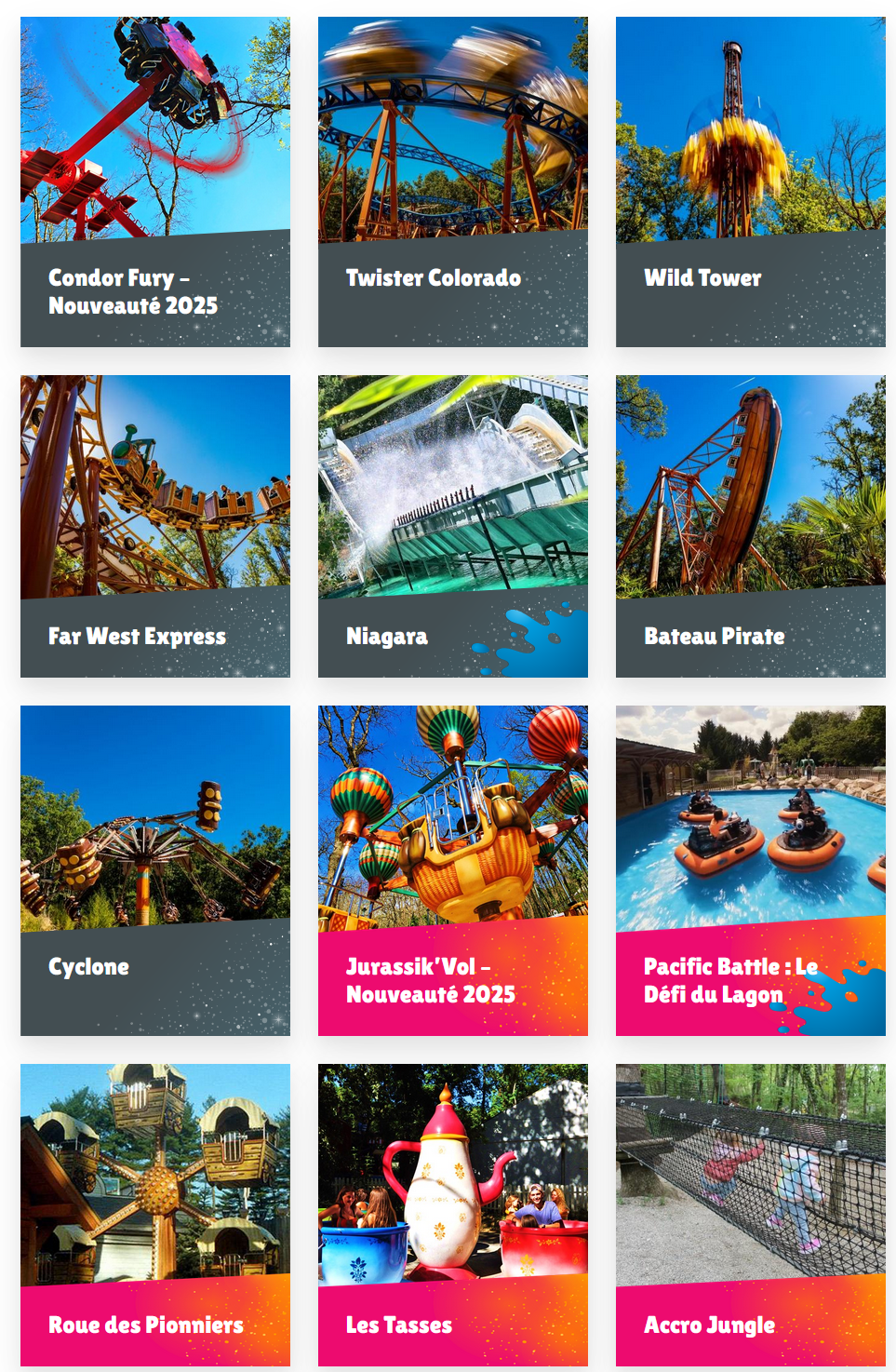Open the Bateau Pirate attraction
Viewport: 896px width, 1372px height.
(750, 526)
